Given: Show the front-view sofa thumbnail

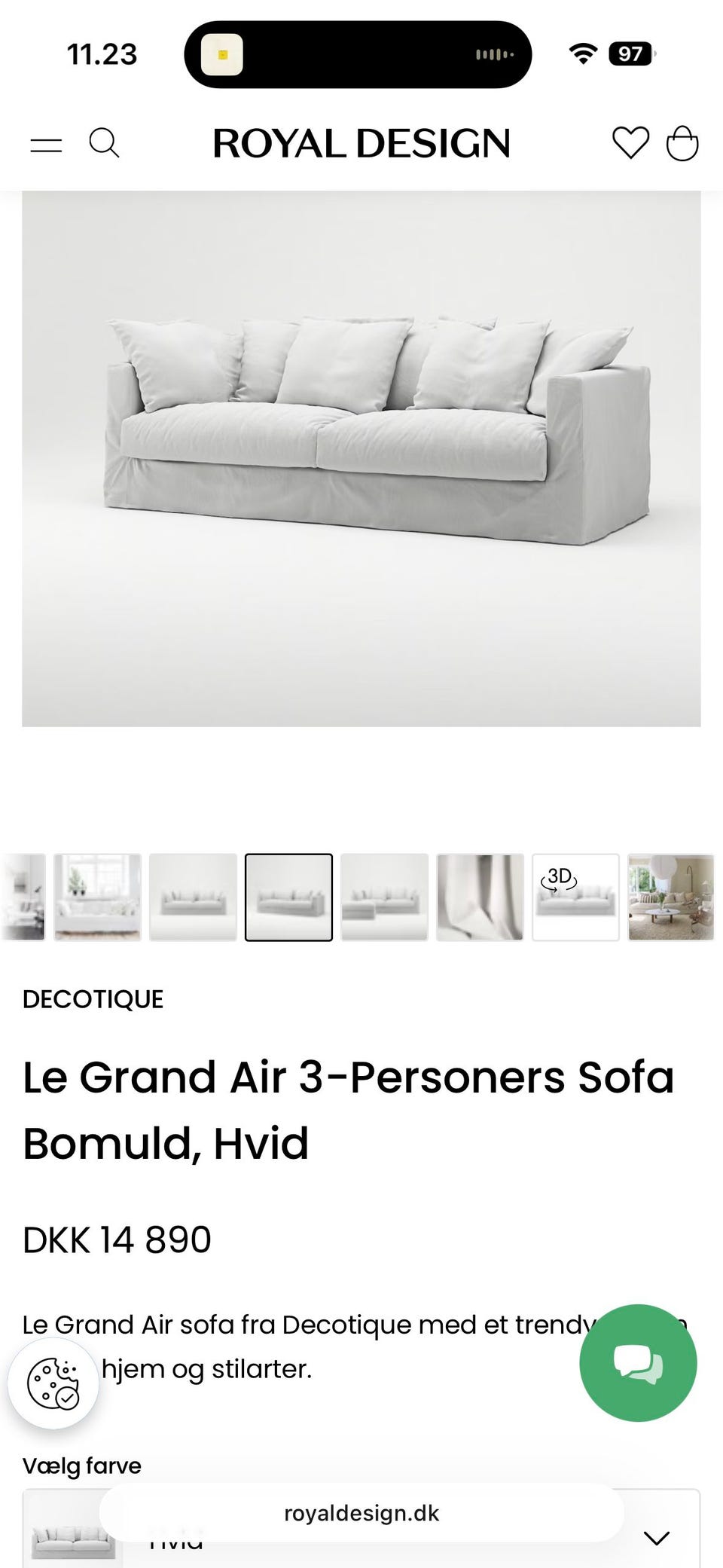Looking at the screenshot, I should click(x=193, y=897).
